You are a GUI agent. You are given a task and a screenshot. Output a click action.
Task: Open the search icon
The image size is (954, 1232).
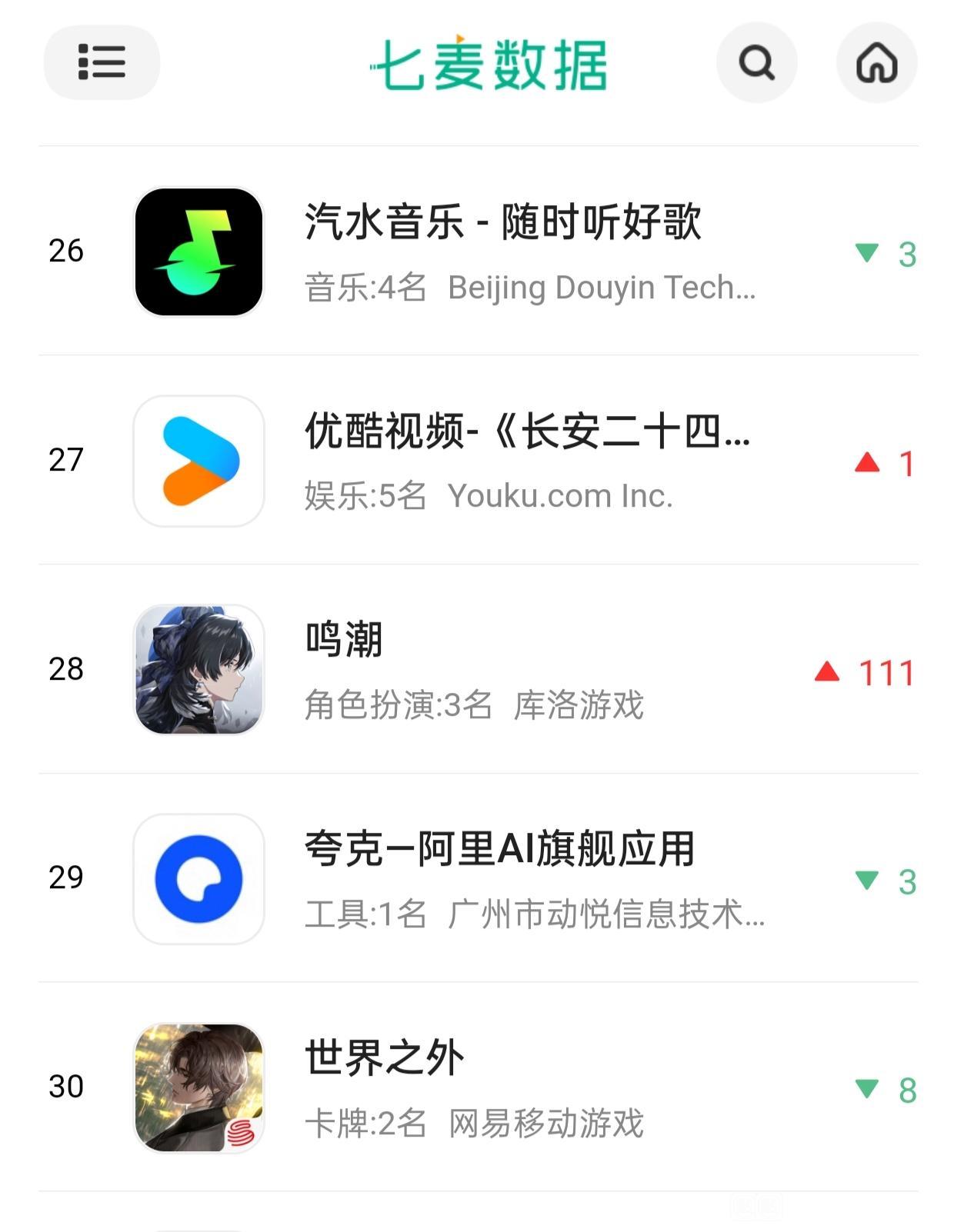point(756,62)
